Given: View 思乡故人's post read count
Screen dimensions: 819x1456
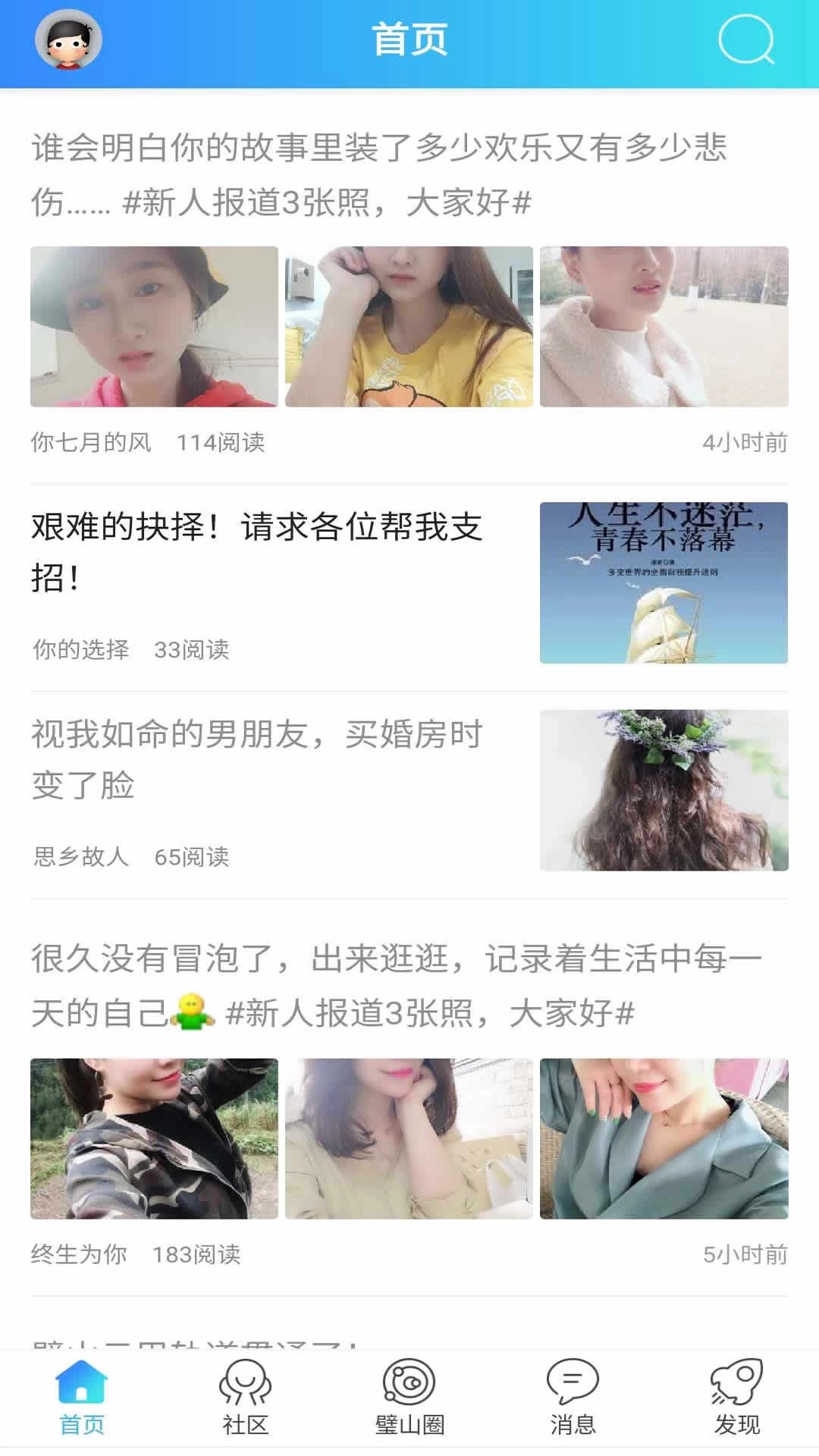Looking at the screenshot, I should (193, 858).
